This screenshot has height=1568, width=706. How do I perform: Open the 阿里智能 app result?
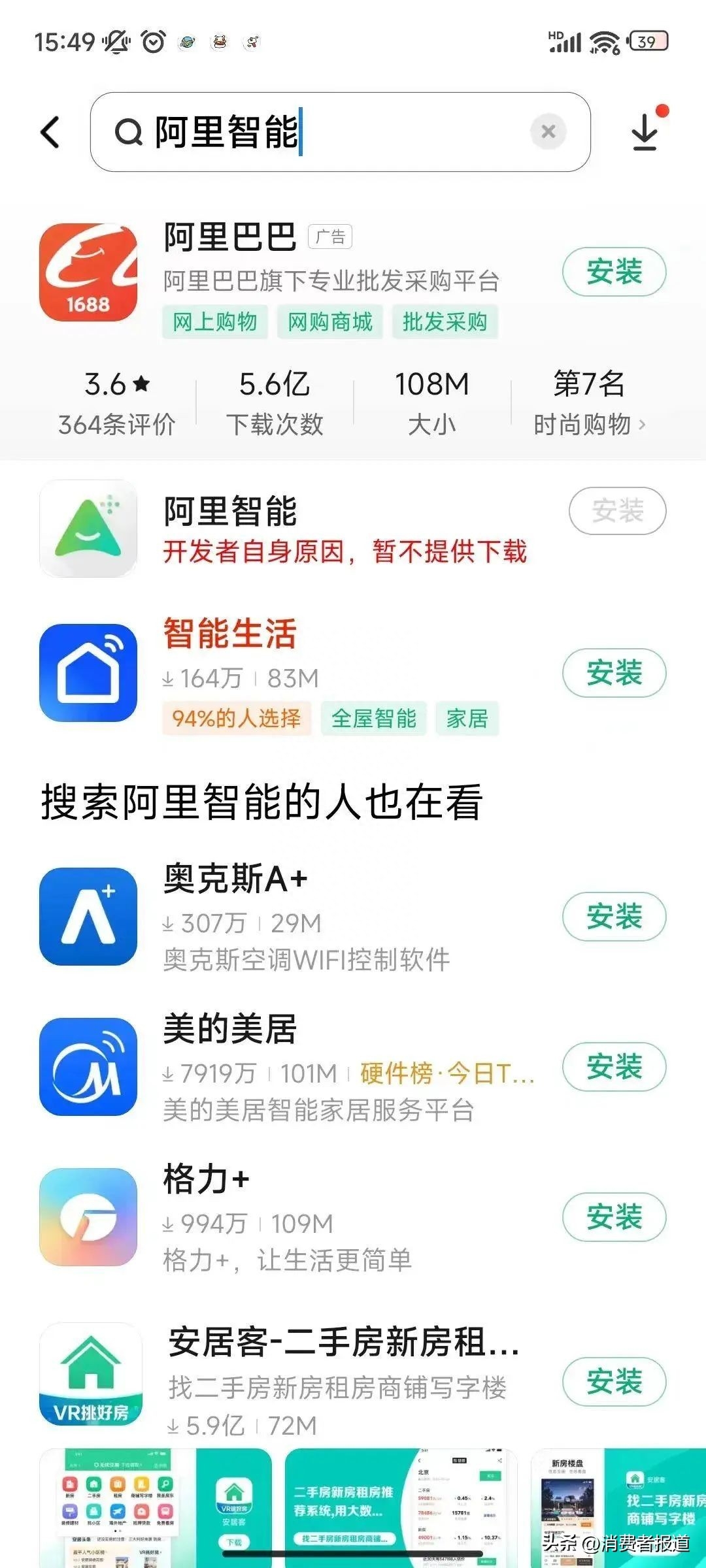click(230, 512)
